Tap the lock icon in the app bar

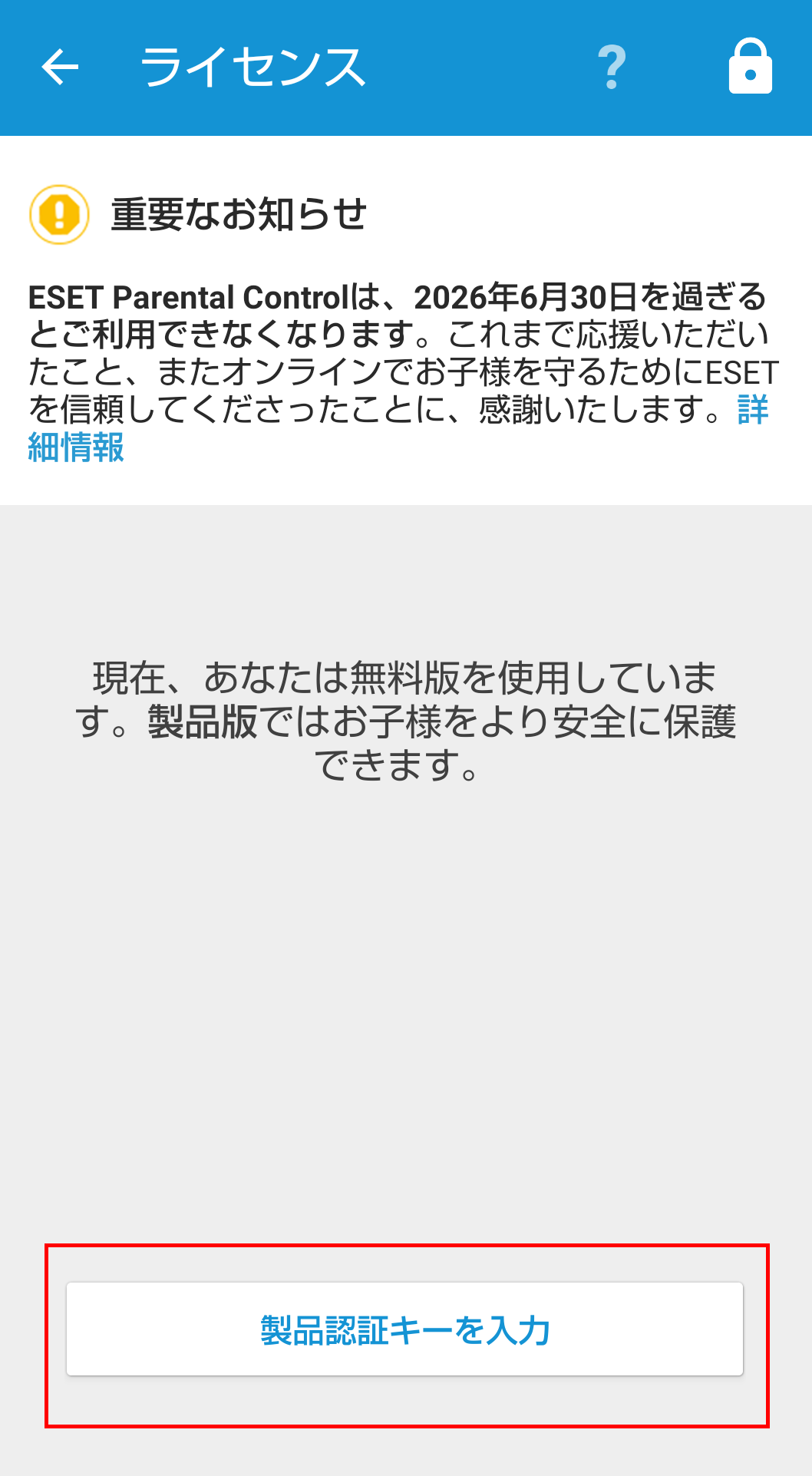click(750, 67)
